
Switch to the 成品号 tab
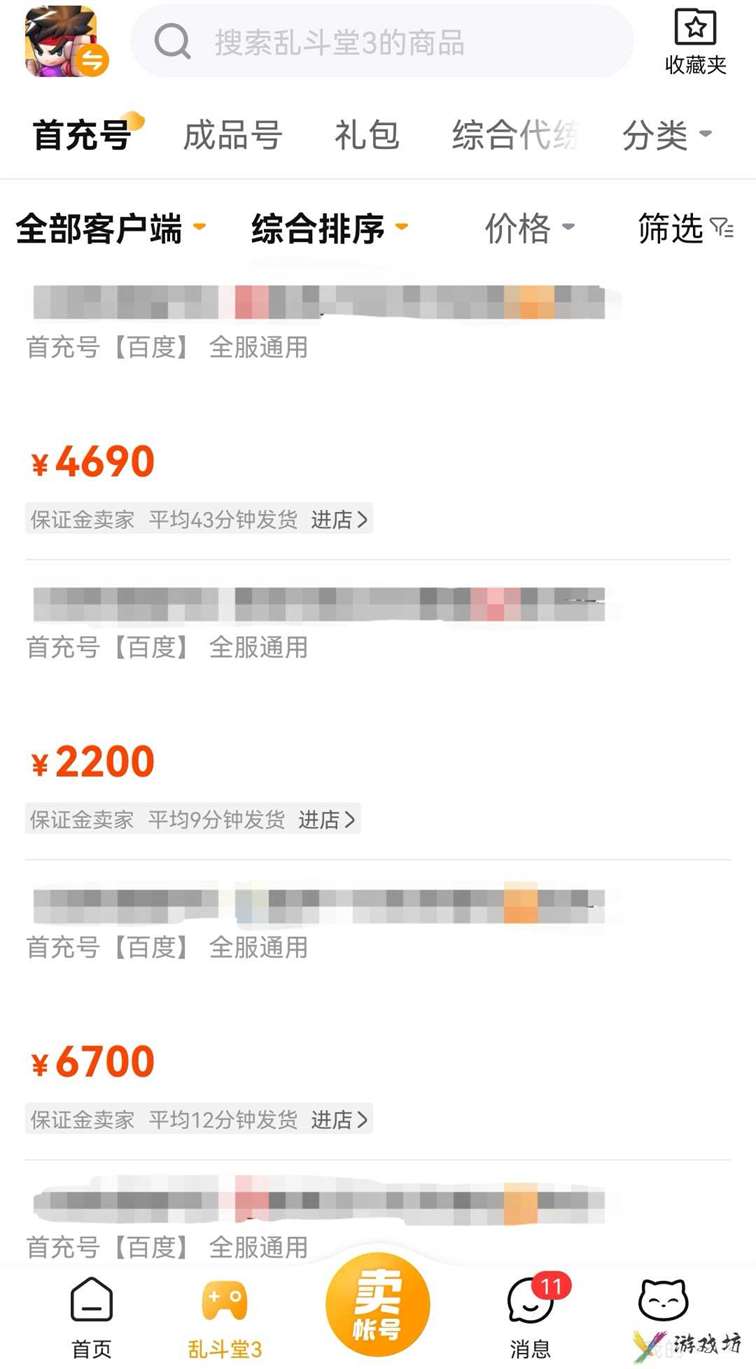pos(232,135)
